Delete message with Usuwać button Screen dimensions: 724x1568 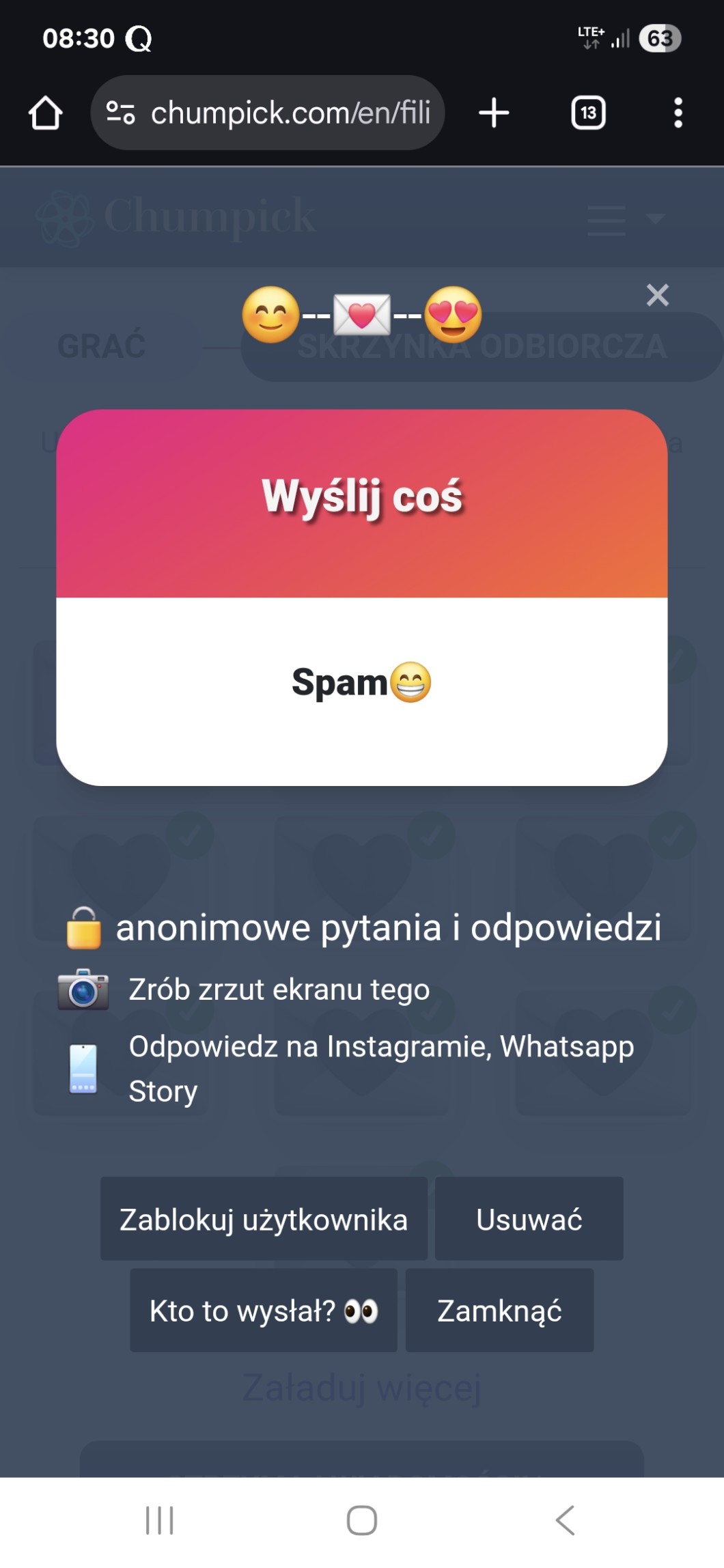(529, 1219)
